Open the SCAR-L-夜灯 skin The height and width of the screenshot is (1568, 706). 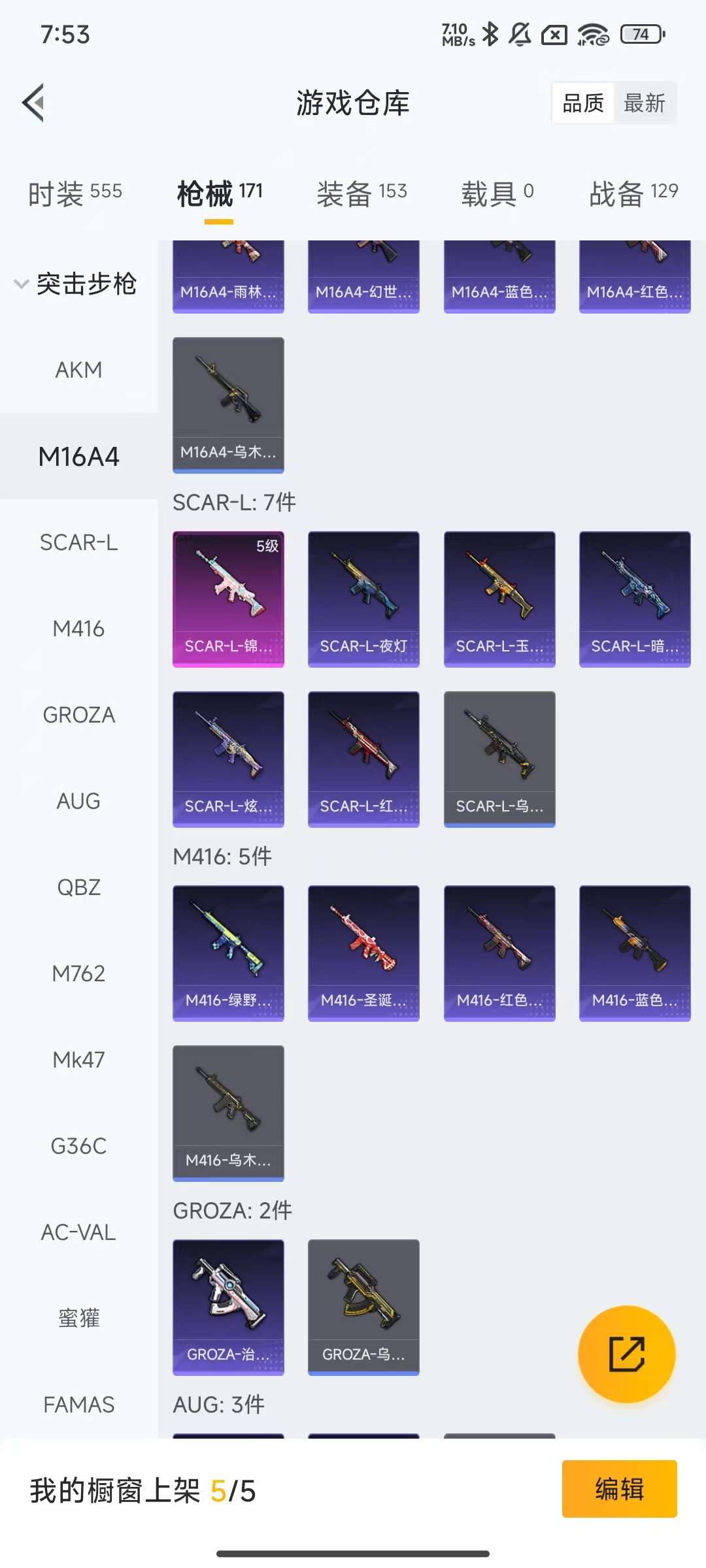tap(363, 598)
